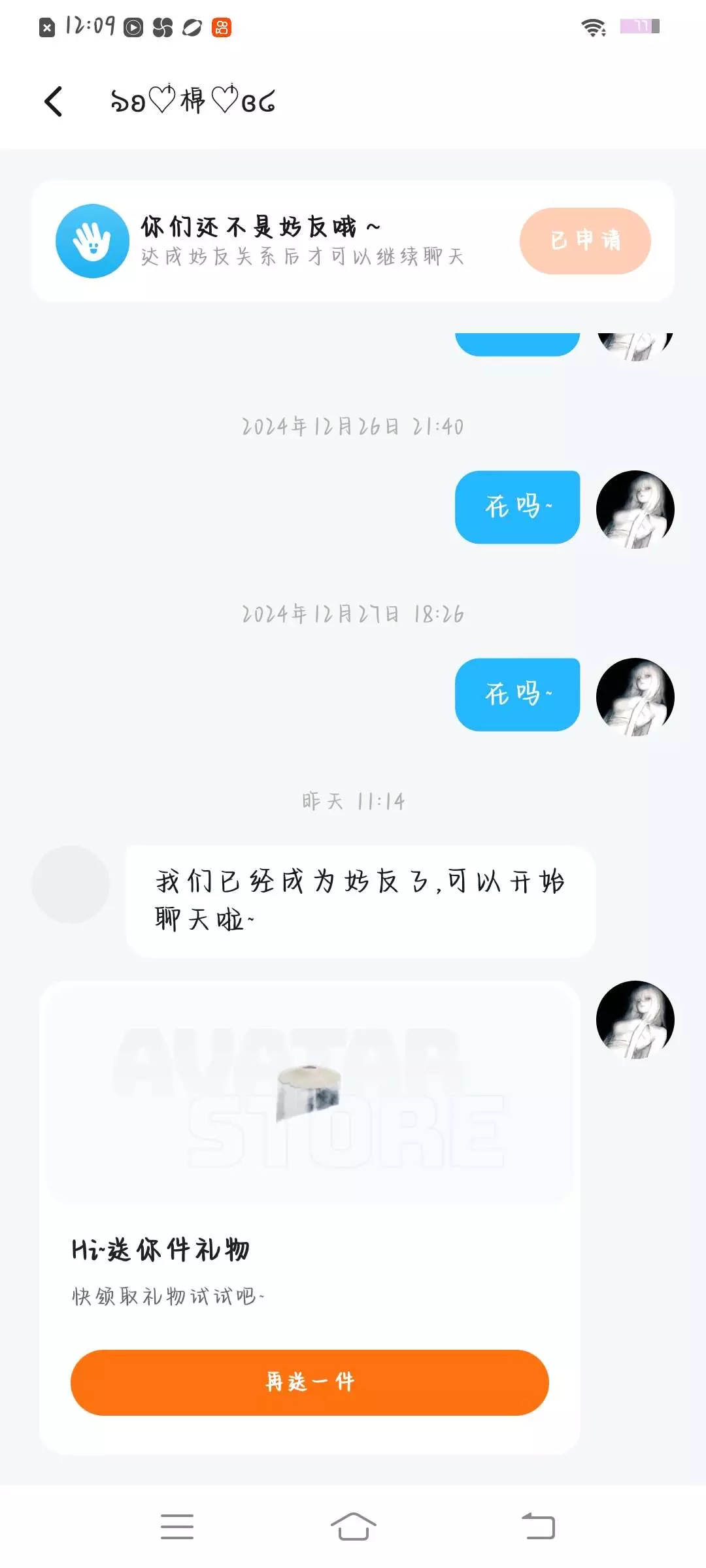The image size is (706, 1568).
Task: Tap the 已申请 button in the friend banner
Action: pos(585,240)
